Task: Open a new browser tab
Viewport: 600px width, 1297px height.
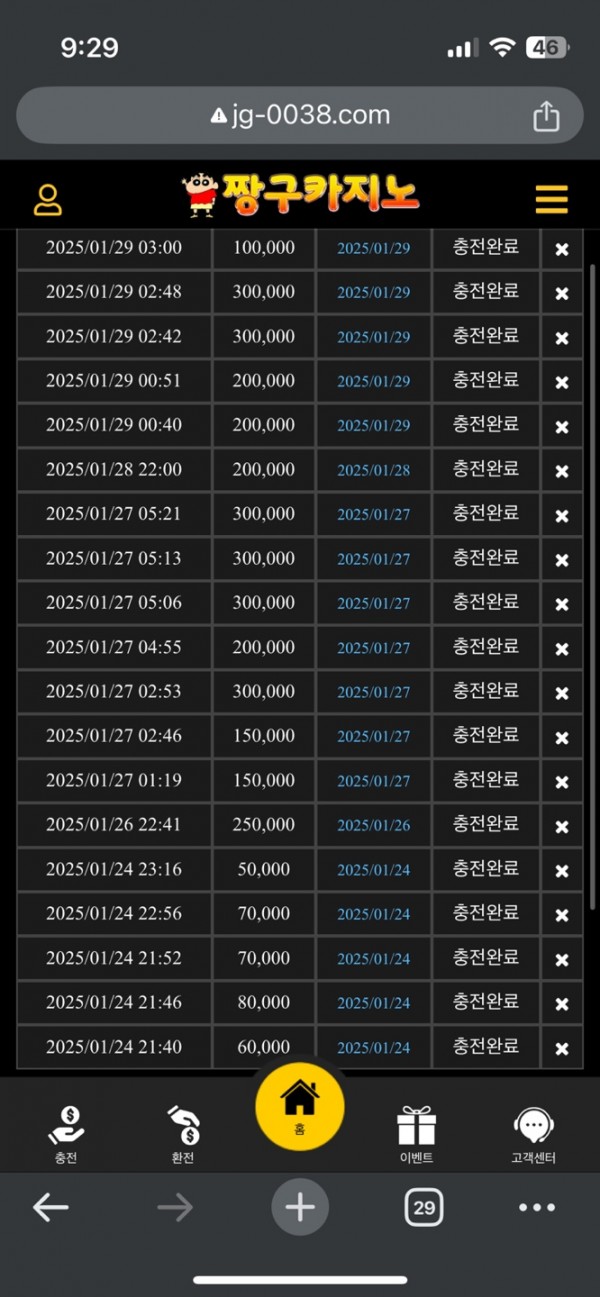Action: coord(300,1208)
